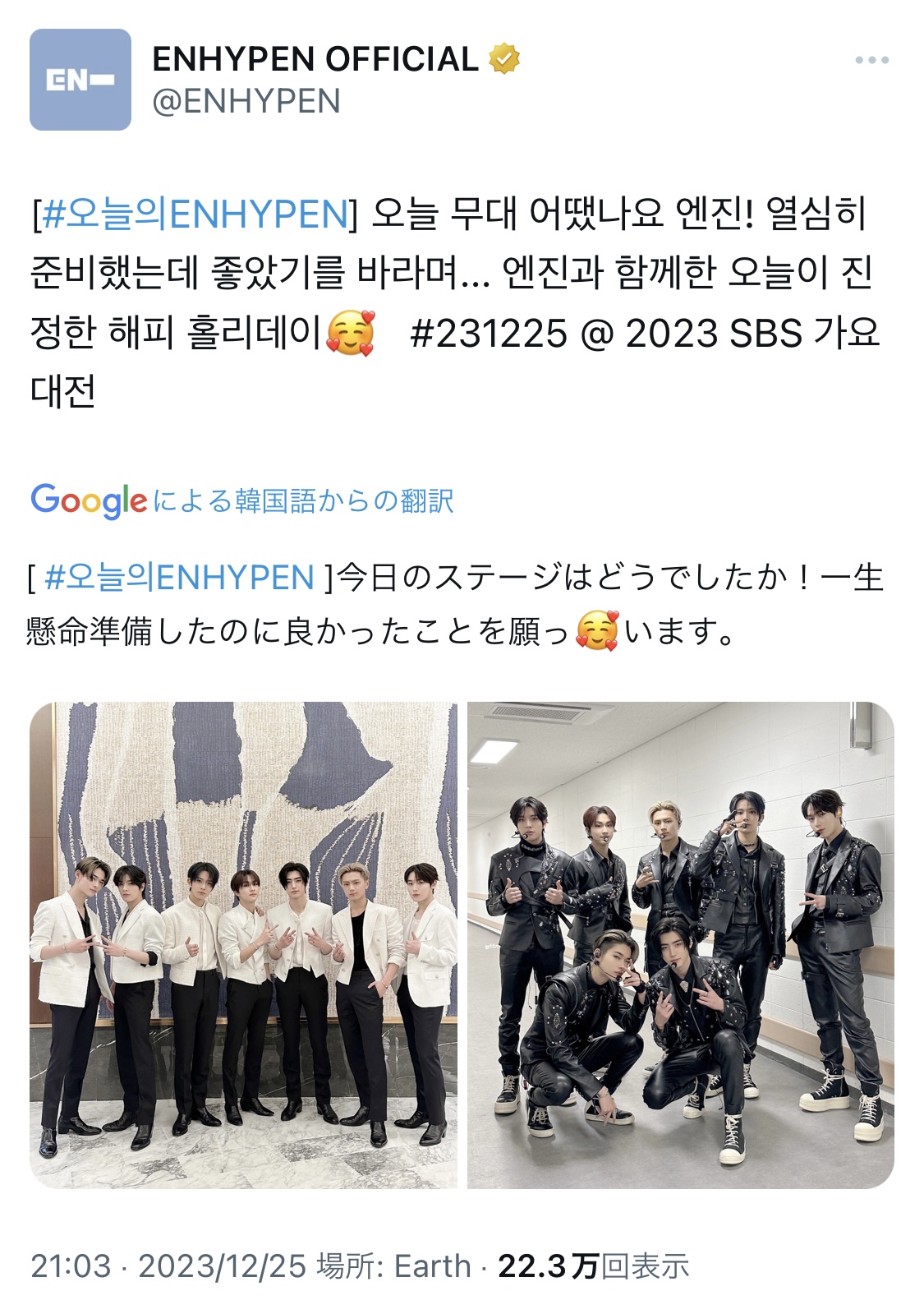Open the ENHYPEN OFFICIAL profile avatar
The image size is (924, 1314).
(x=80, y=80)
